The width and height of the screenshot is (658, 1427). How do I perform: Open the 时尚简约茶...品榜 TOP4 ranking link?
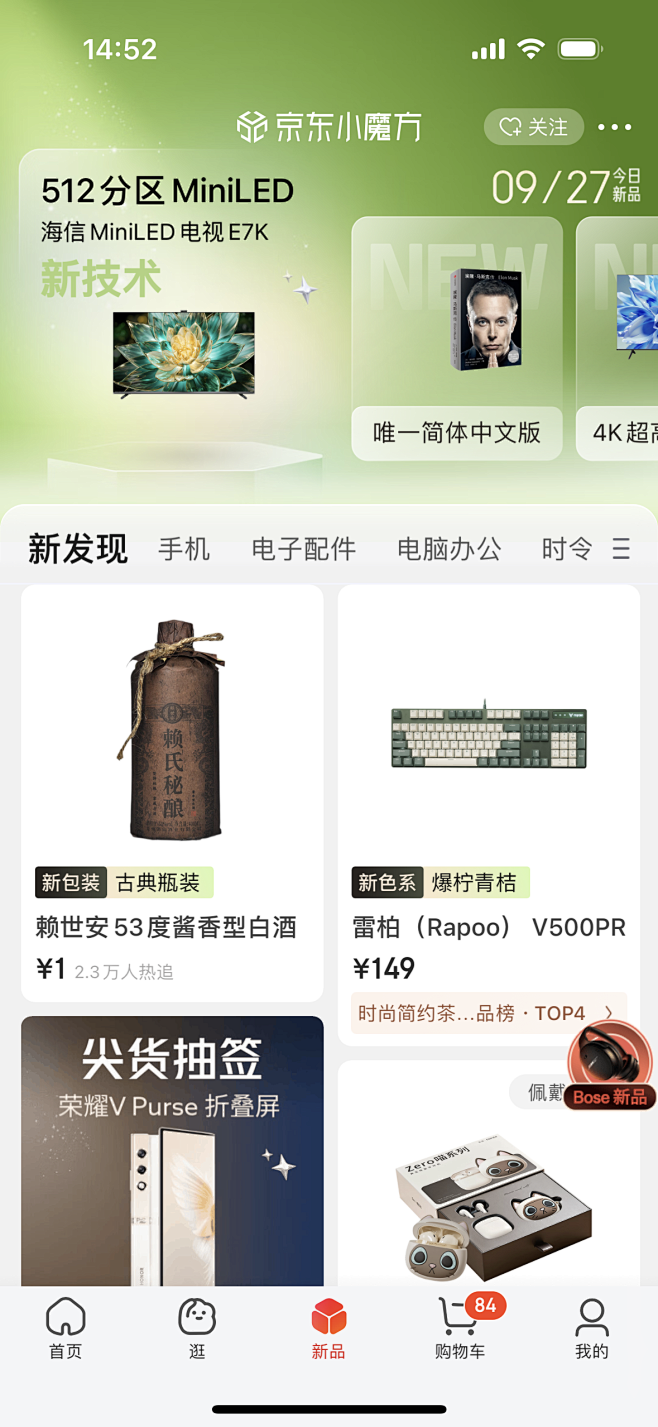point(487,1013)
